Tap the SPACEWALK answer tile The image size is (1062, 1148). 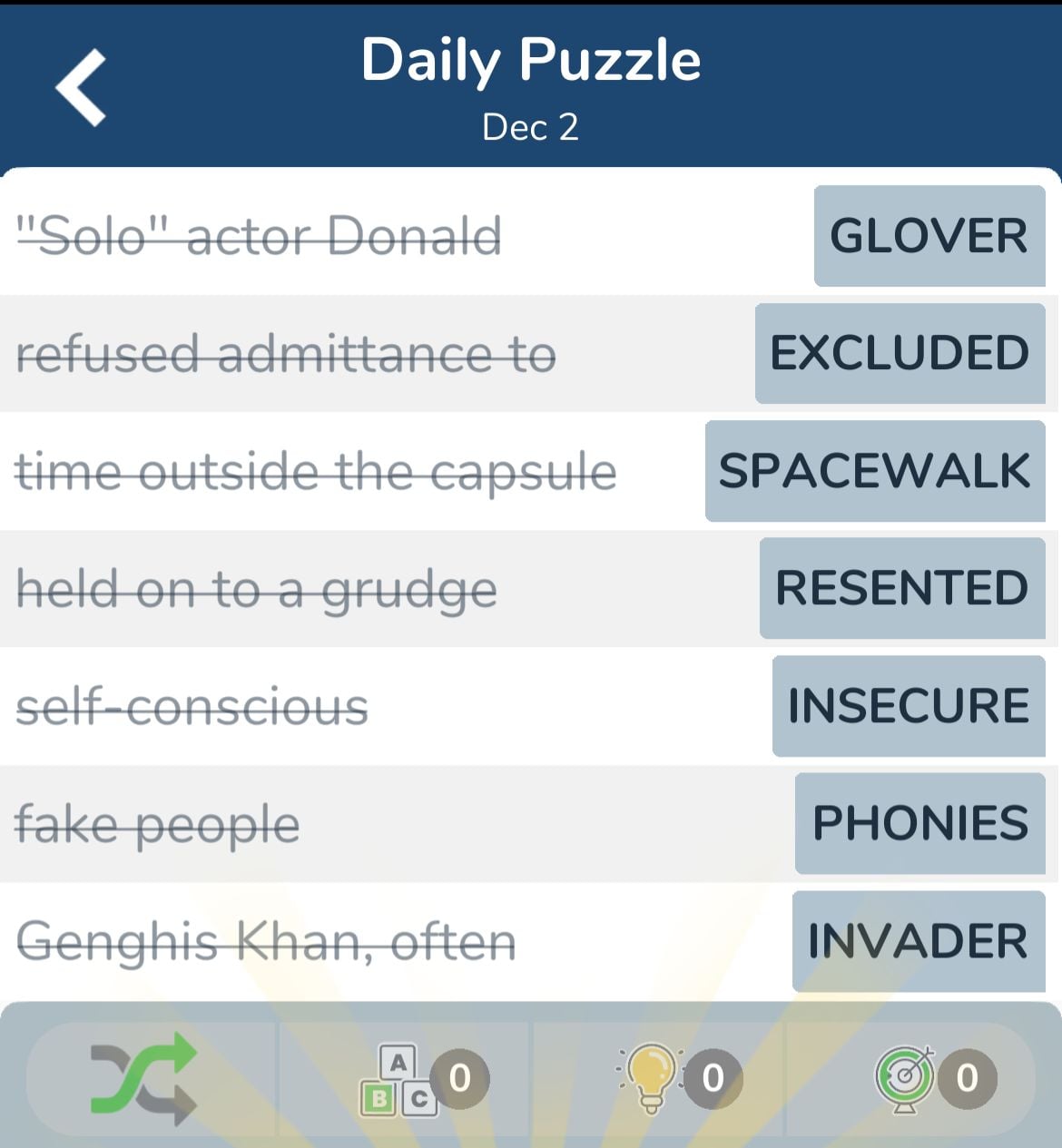[x=874, y=471]
